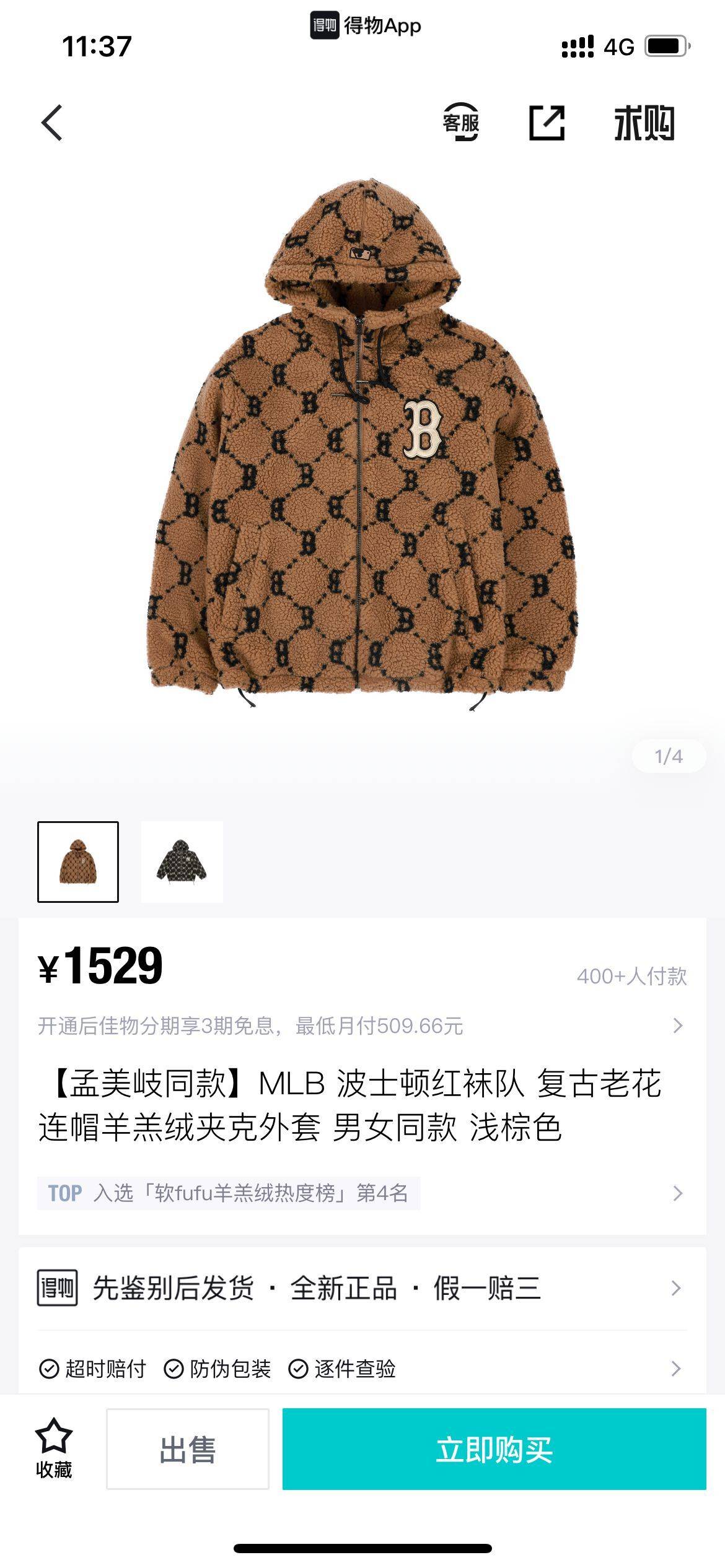
Task: Tap 立即购买 to buy now
Action: (x=494, y=1449)
